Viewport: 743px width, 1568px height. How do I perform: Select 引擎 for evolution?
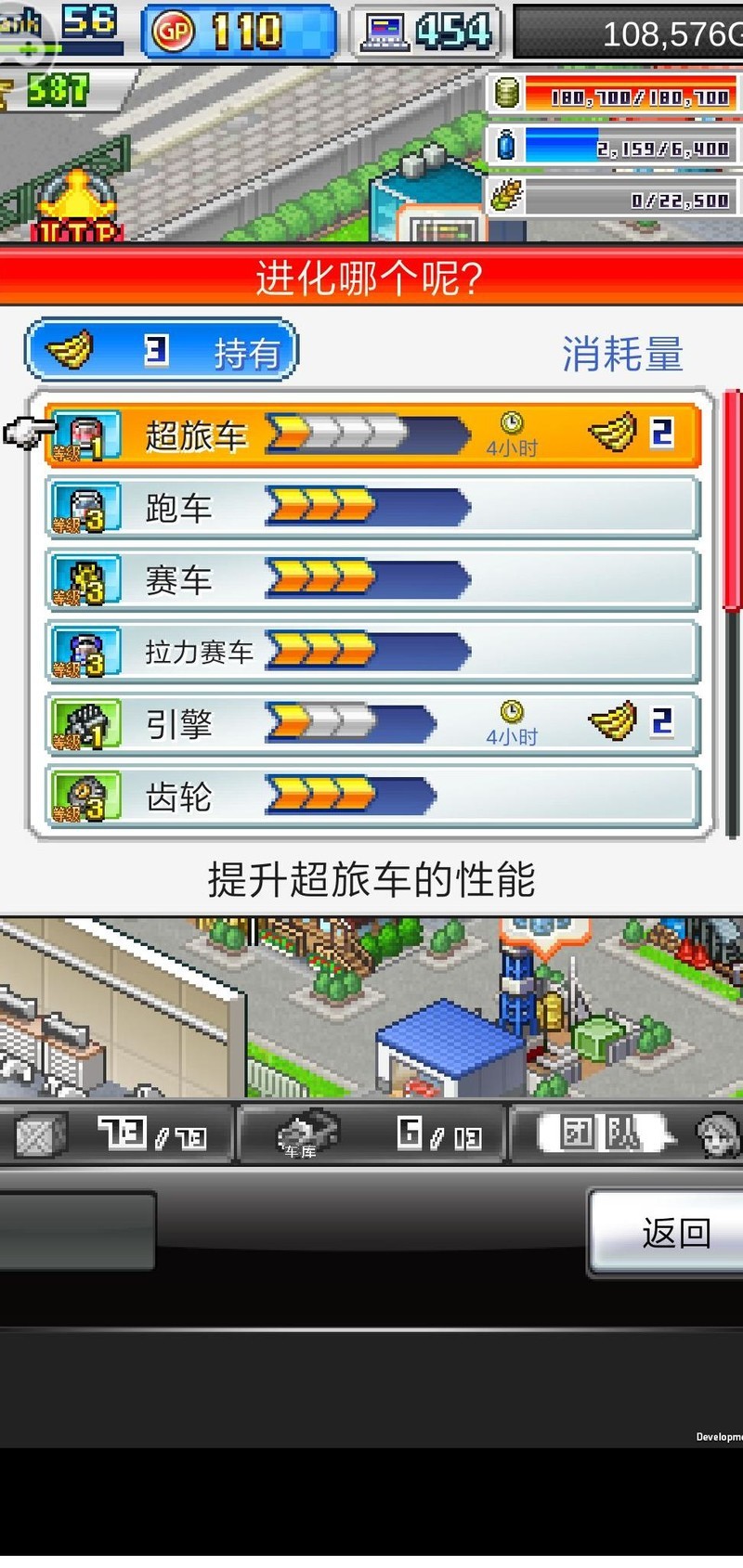click(371, 724)
